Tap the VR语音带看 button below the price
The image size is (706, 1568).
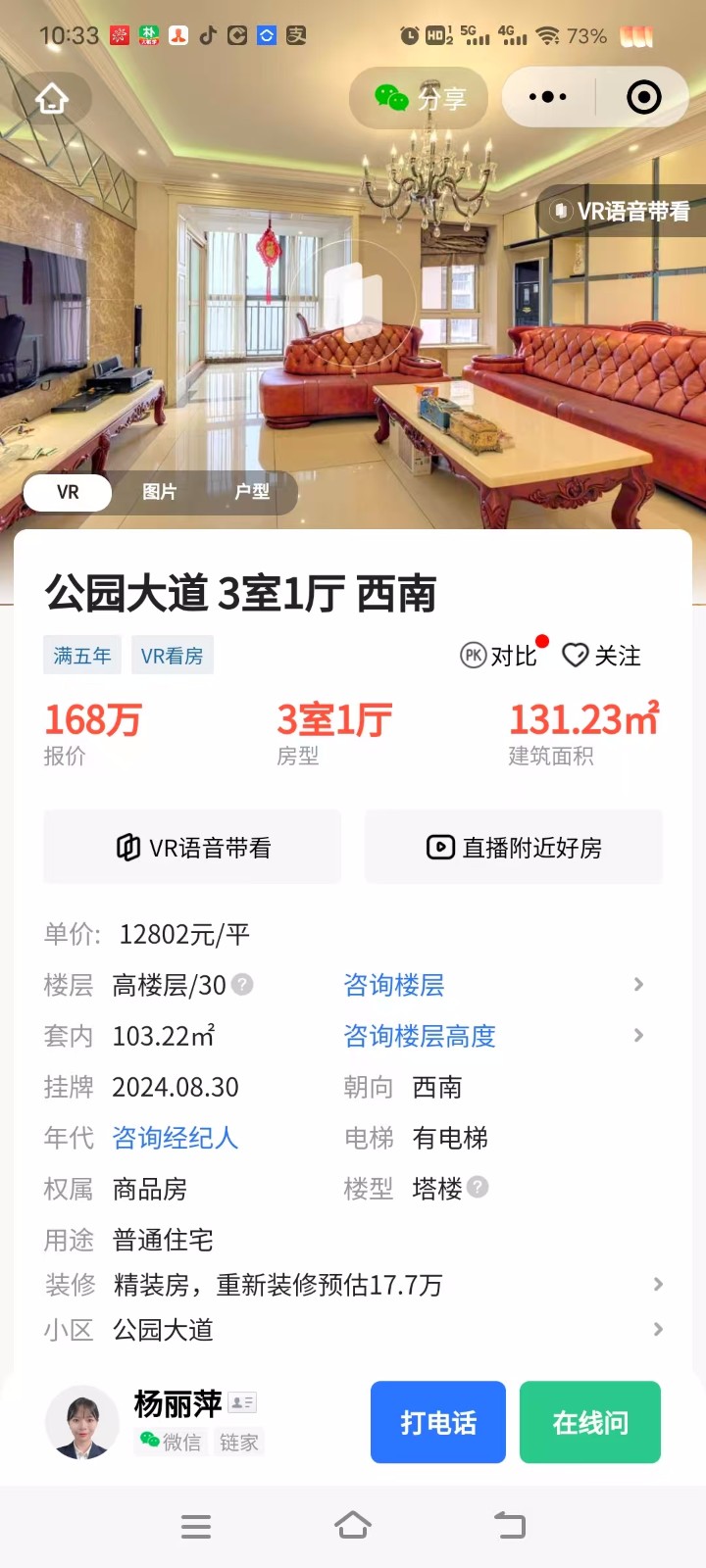point(193,848)
